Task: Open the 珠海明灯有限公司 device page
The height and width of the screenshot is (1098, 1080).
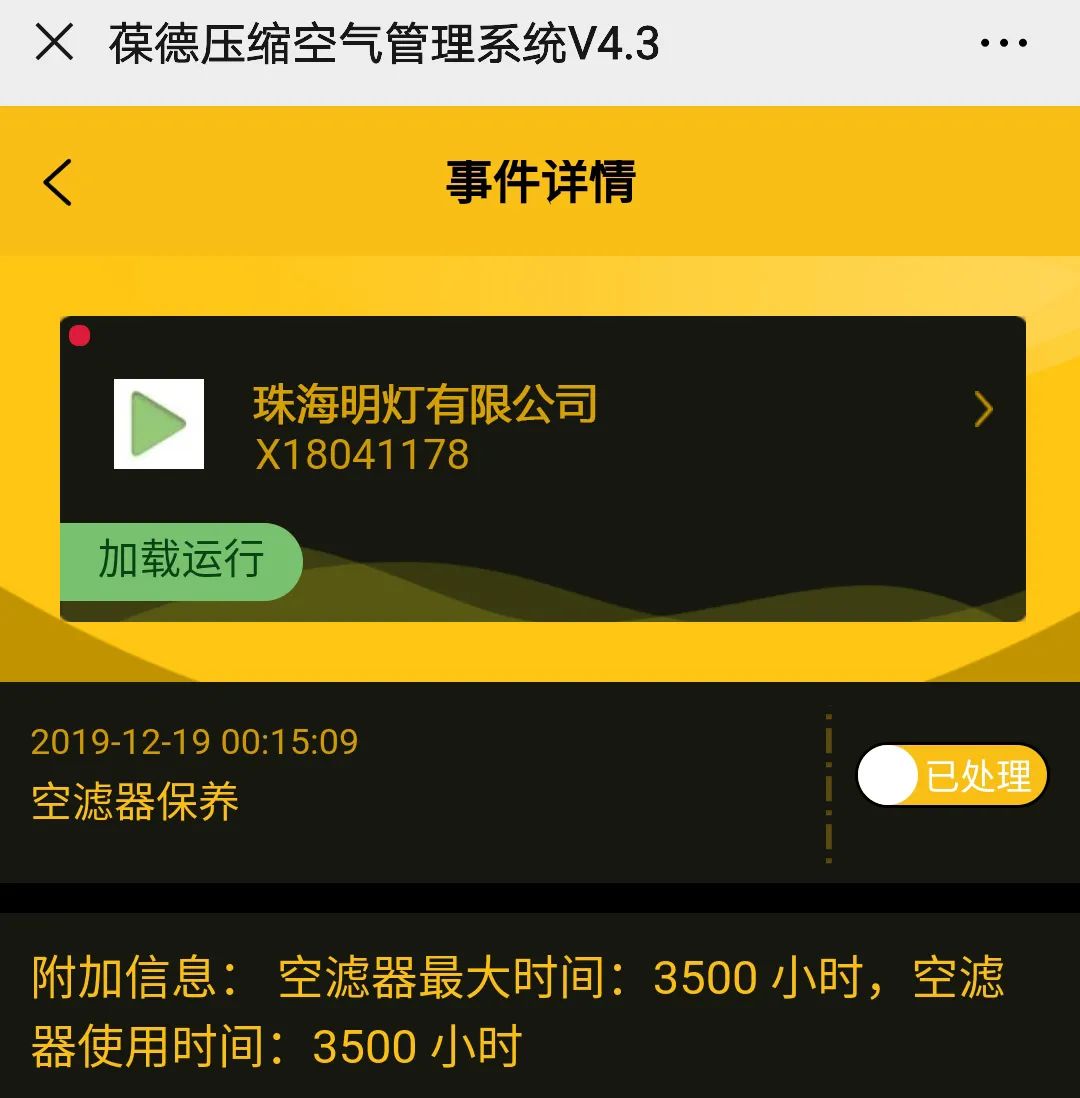Action: 424,405
